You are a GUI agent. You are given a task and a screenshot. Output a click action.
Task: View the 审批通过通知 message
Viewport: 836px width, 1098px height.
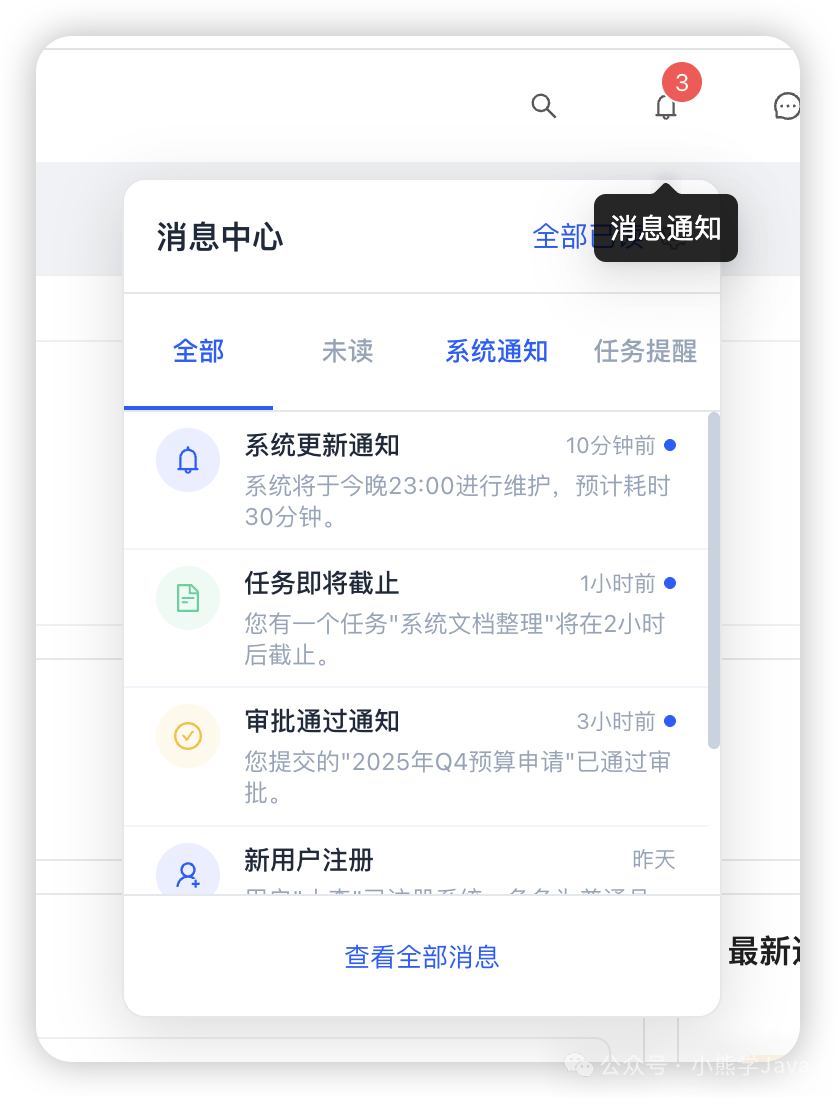tap(415, 756)
